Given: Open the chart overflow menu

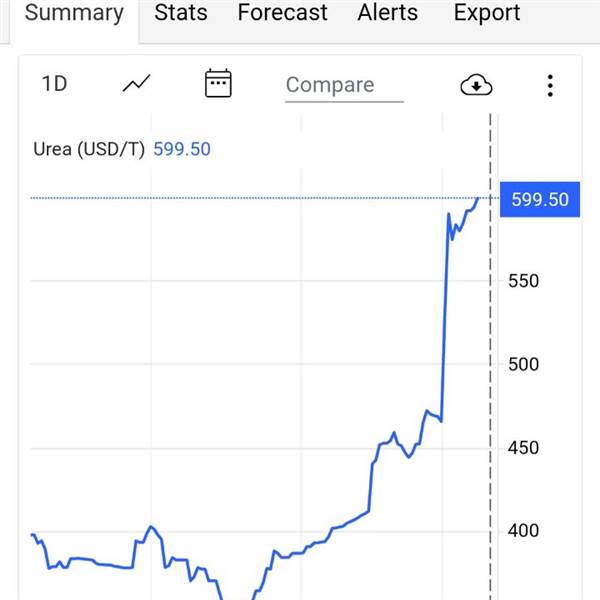Looking at the screenshot, I should (550, 85).
